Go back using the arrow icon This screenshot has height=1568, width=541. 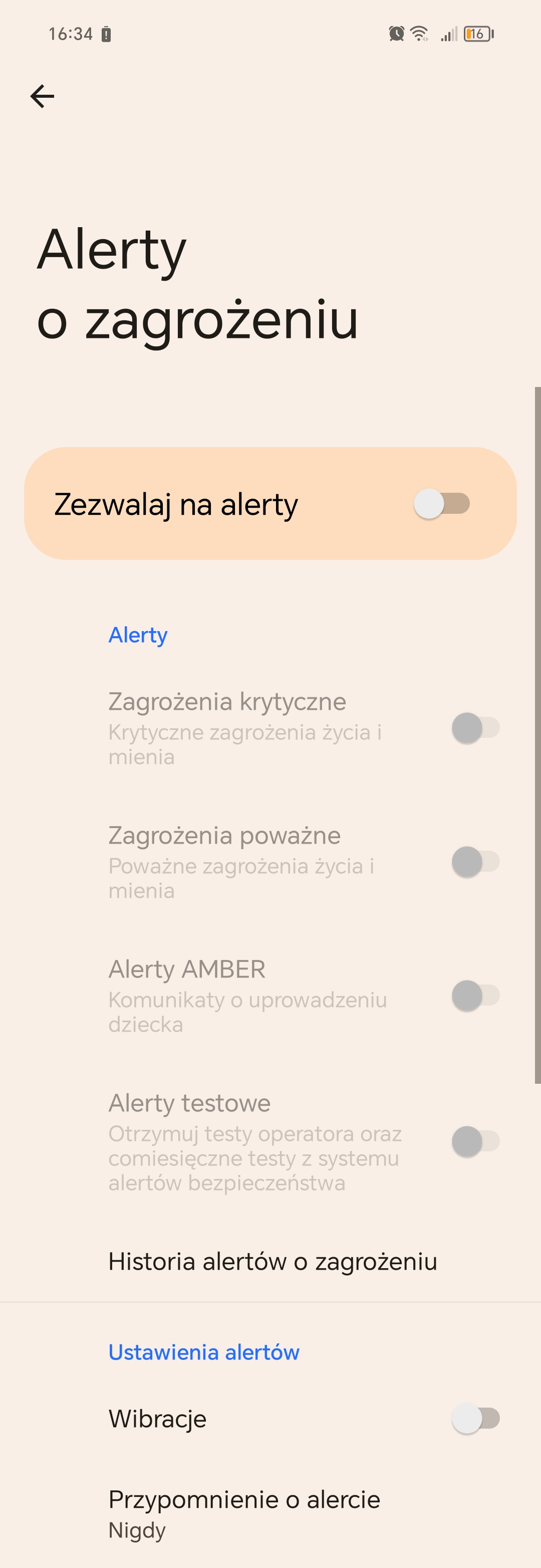tap(42, 96)
